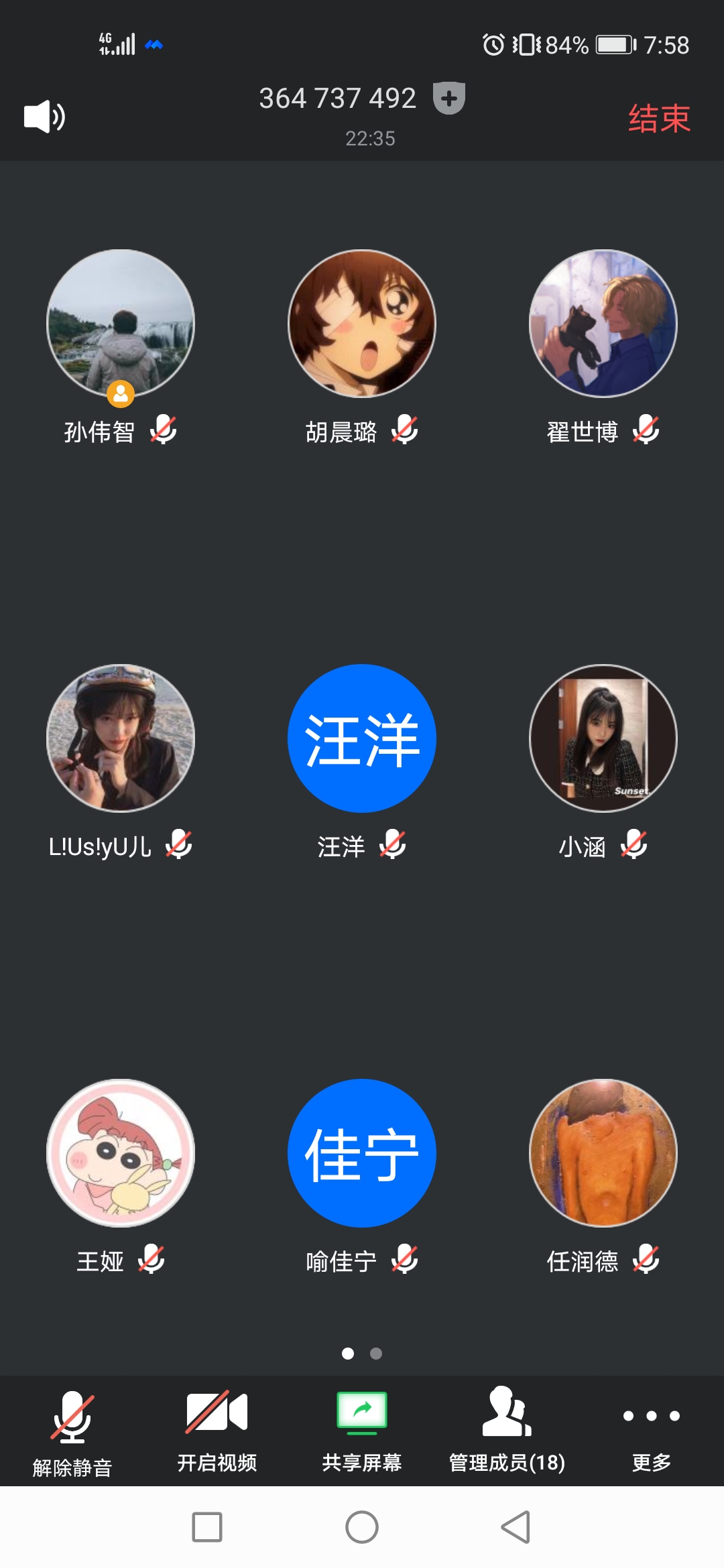End the meeting with 结束
This screenshot has height=1568, width=724.
pyautogui.click(x=659, y=119)
